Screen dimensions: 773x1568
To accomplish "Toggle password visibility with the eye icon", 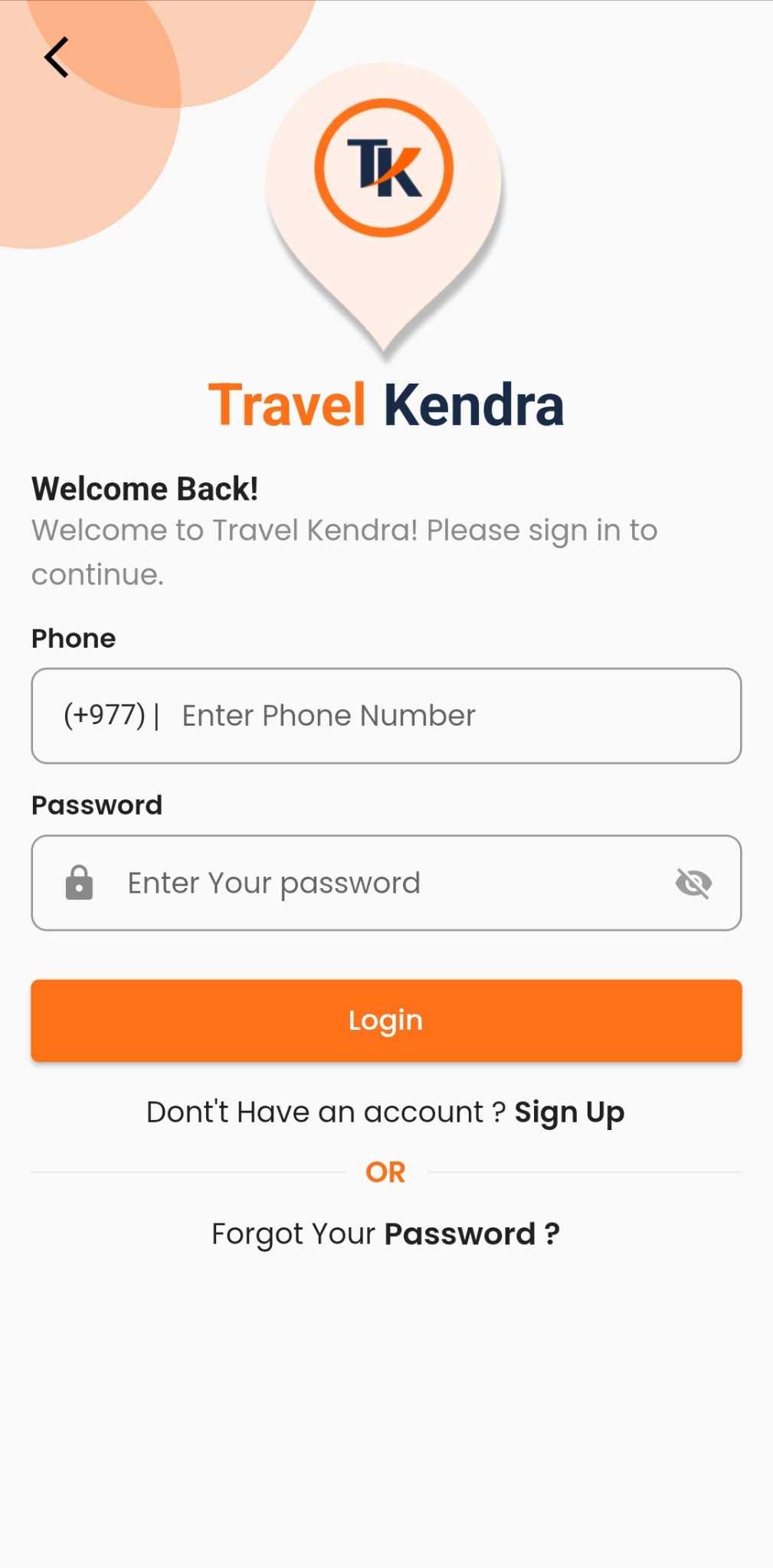I will tap(693, 883).
